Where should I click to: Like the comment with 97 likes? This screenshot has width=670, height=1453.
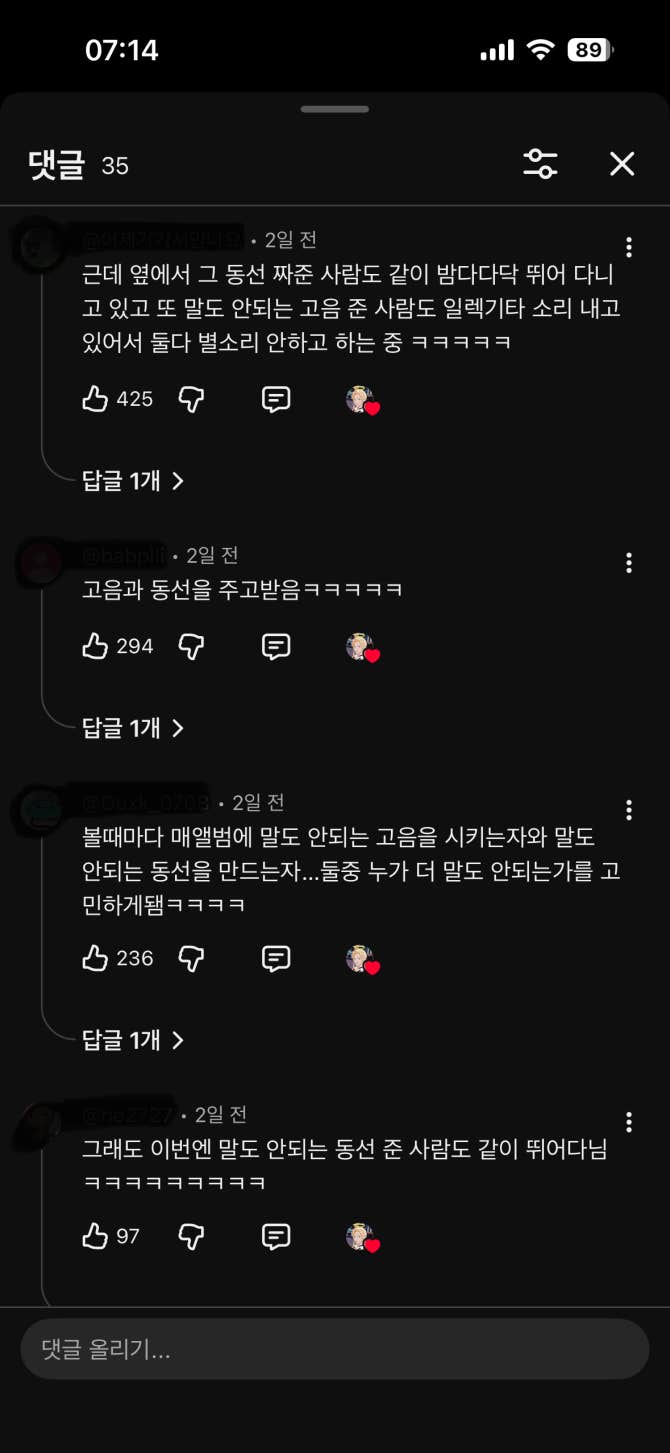click(96, 1236)
